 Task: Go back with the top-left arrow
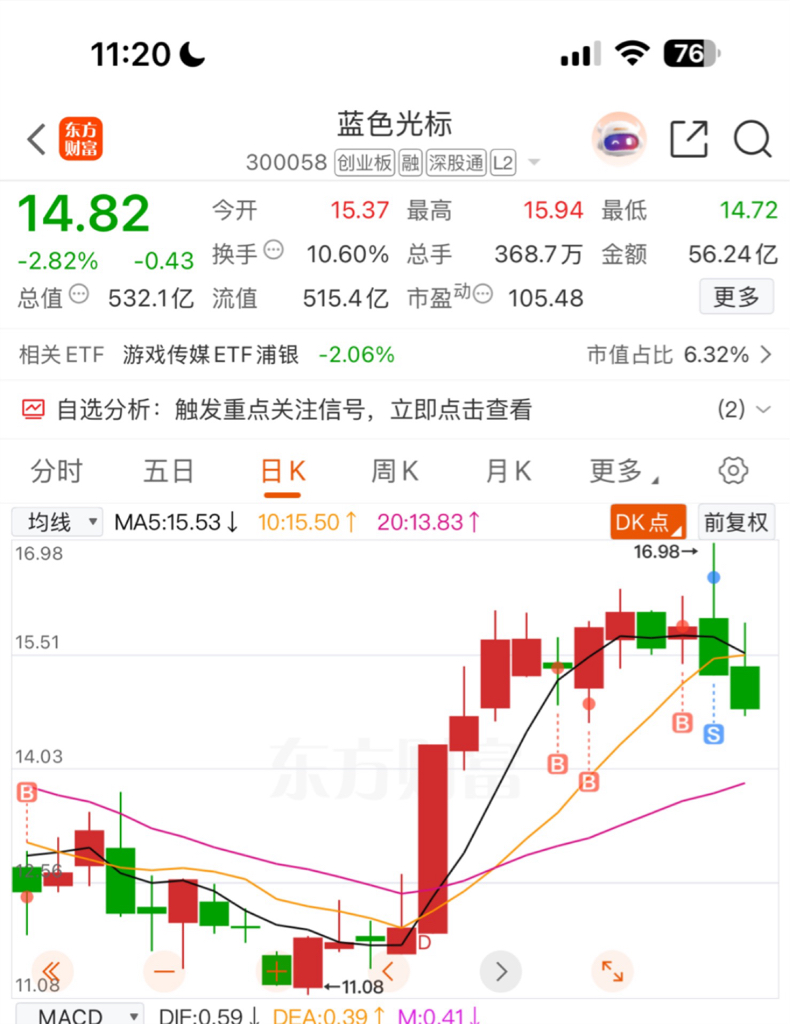point(37,139)
